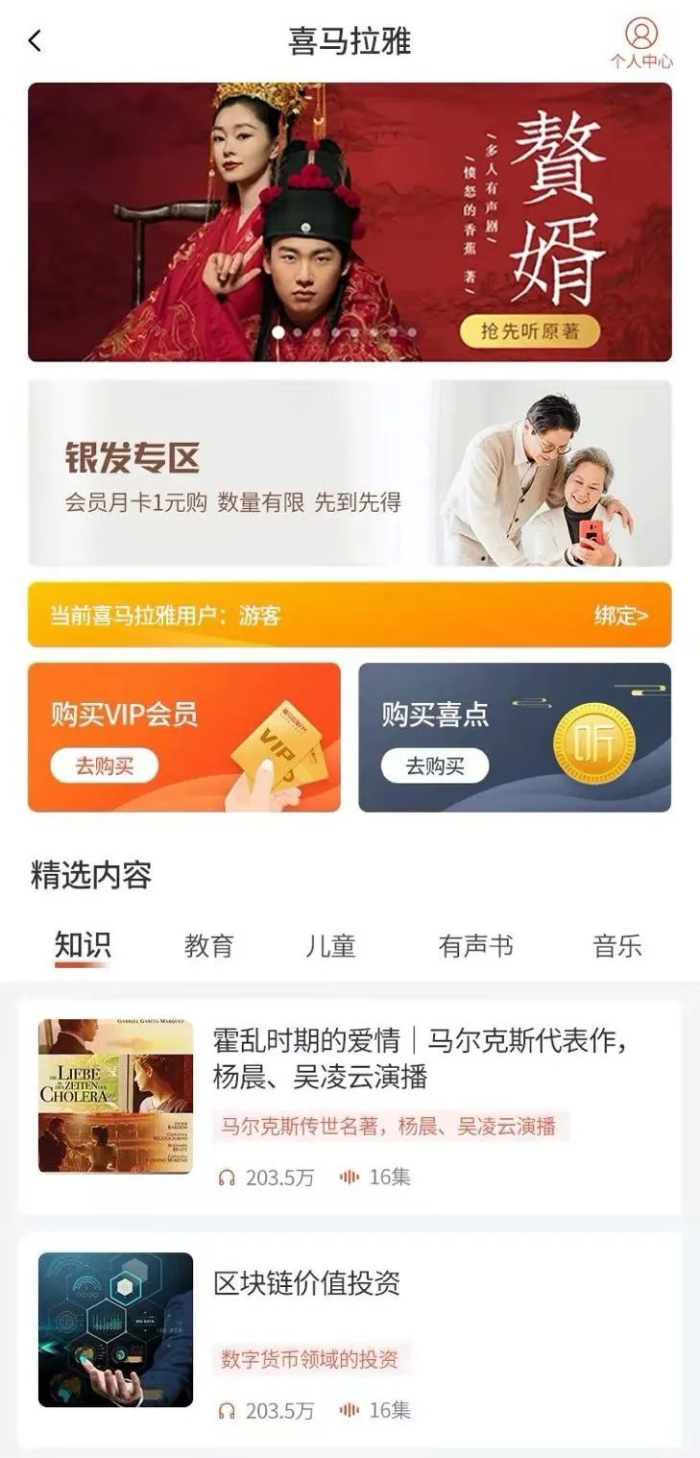Tap 绑定 to bind Ximalaya account
The image size is (700, 1458).
pos(620,615)
